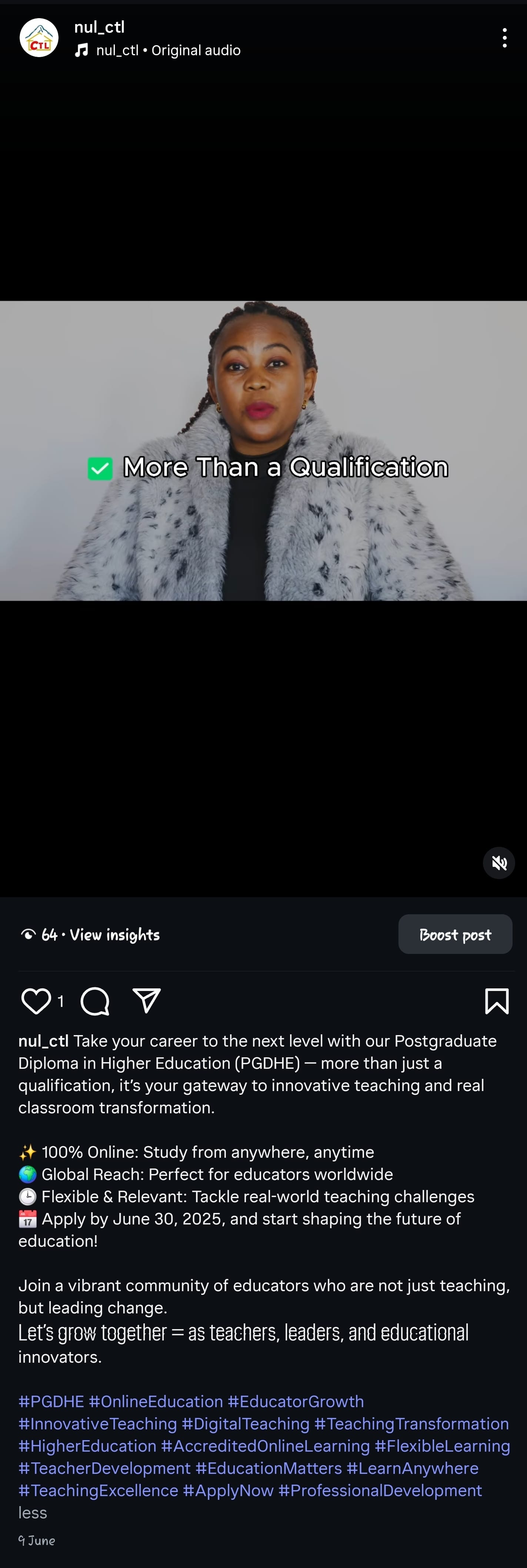527x1568 pixels.
Task: Save the post with bookmark icon
Action: [496, 1001]
